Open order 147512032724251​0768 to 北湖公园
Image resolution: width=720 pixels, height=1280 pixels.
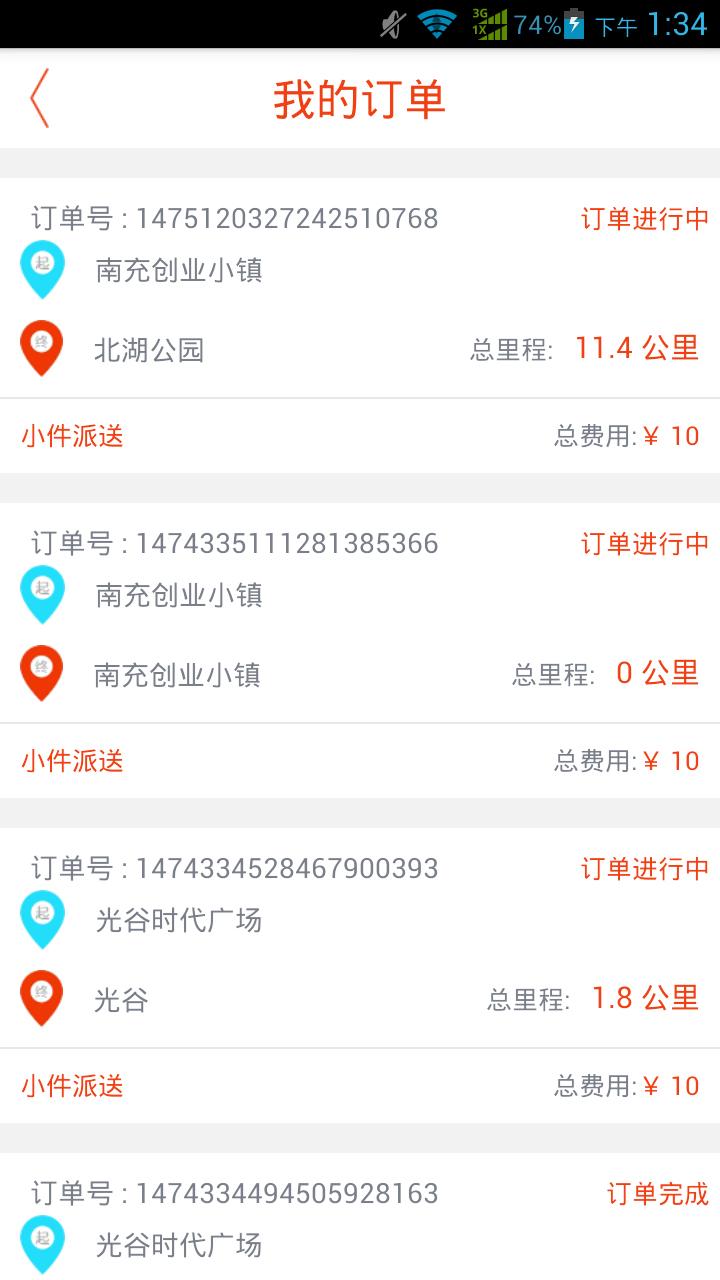[x=360, y=310]
